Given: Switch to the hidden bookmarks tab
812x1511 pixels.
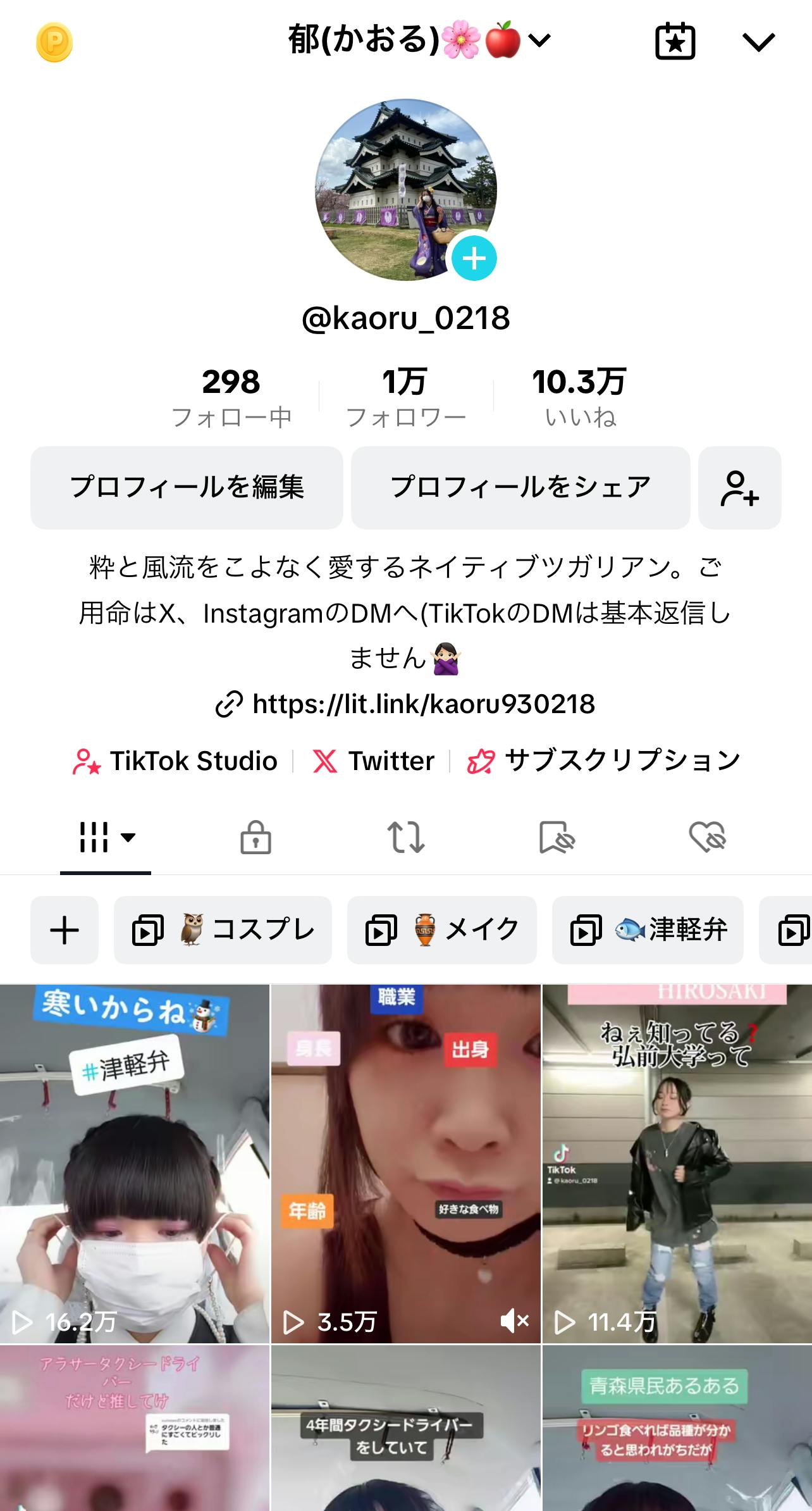Looking at the screenshot, I should click(x=557, y=837).
